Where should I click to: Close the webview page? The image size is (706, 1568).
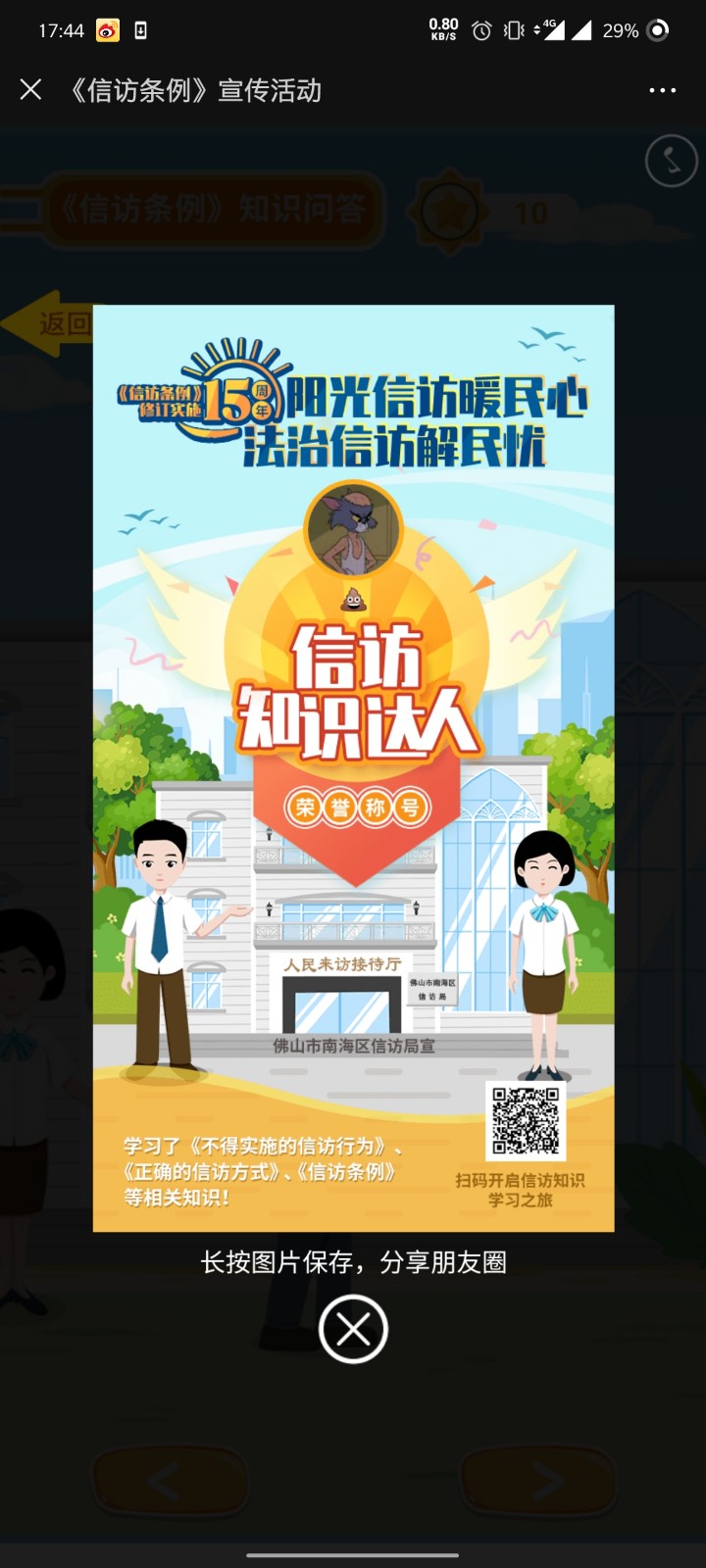(x=31, y=90)
